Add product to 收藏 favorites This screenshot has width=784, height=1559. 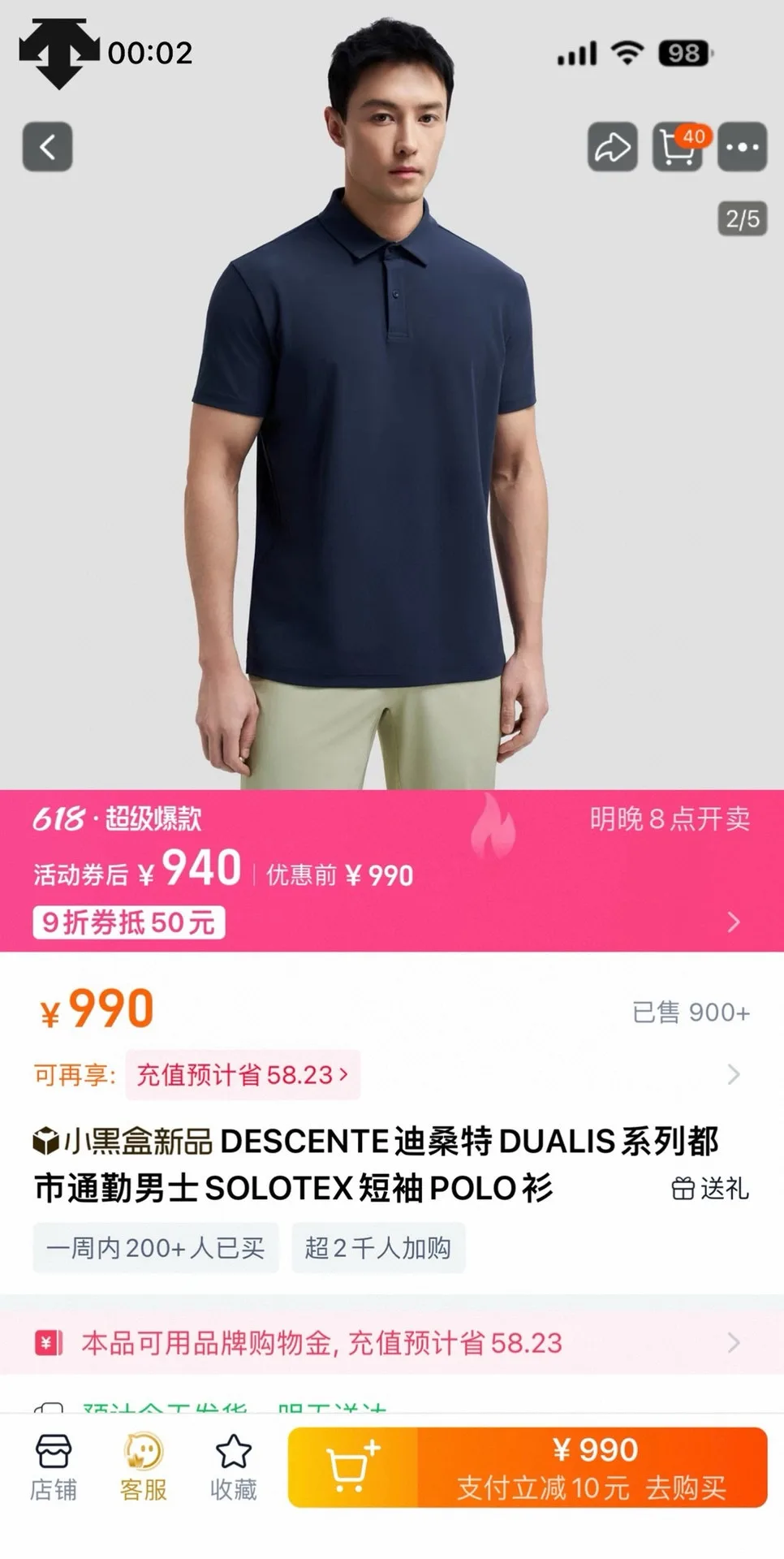point(234,1468)
